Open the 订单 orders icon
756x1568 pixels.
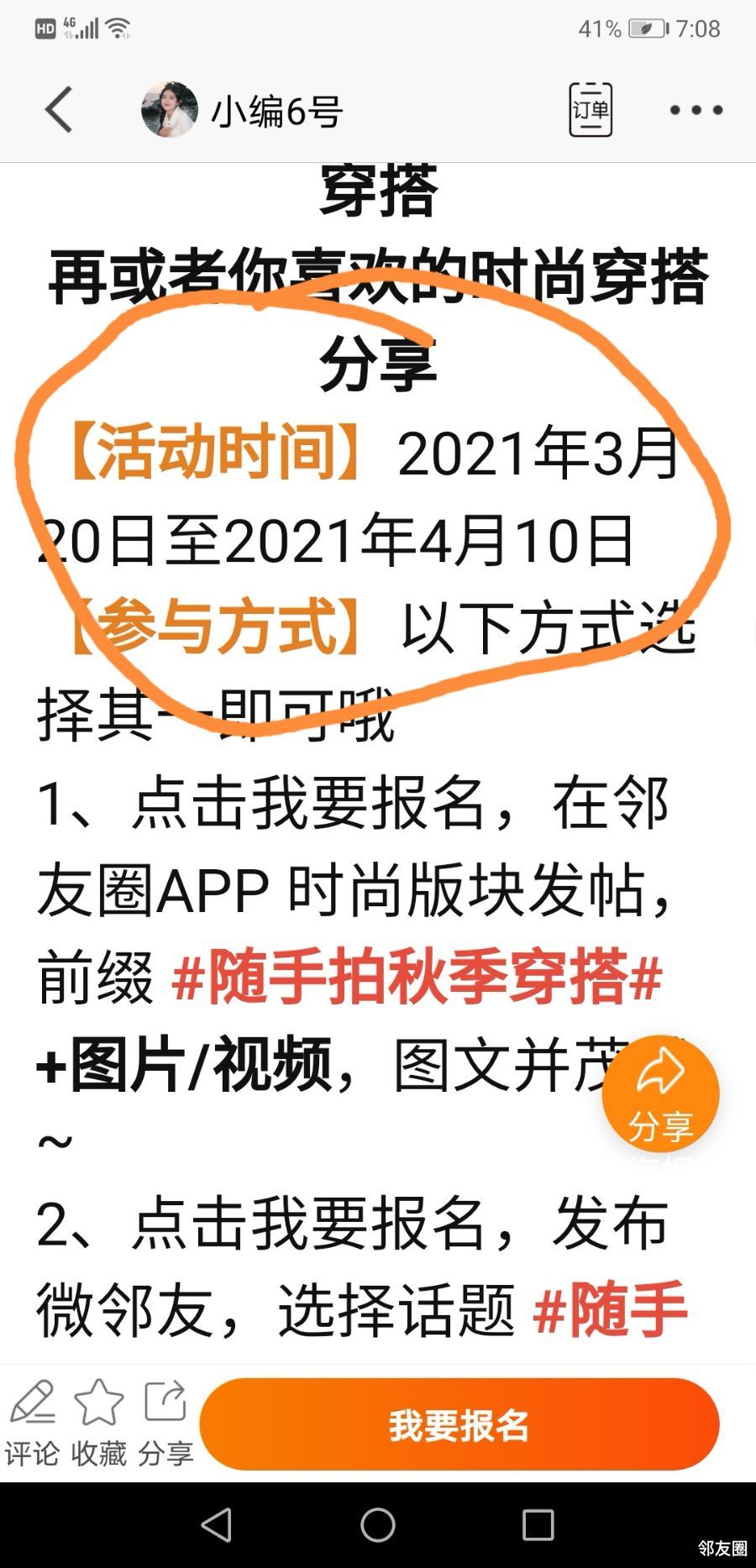point(591,110)
